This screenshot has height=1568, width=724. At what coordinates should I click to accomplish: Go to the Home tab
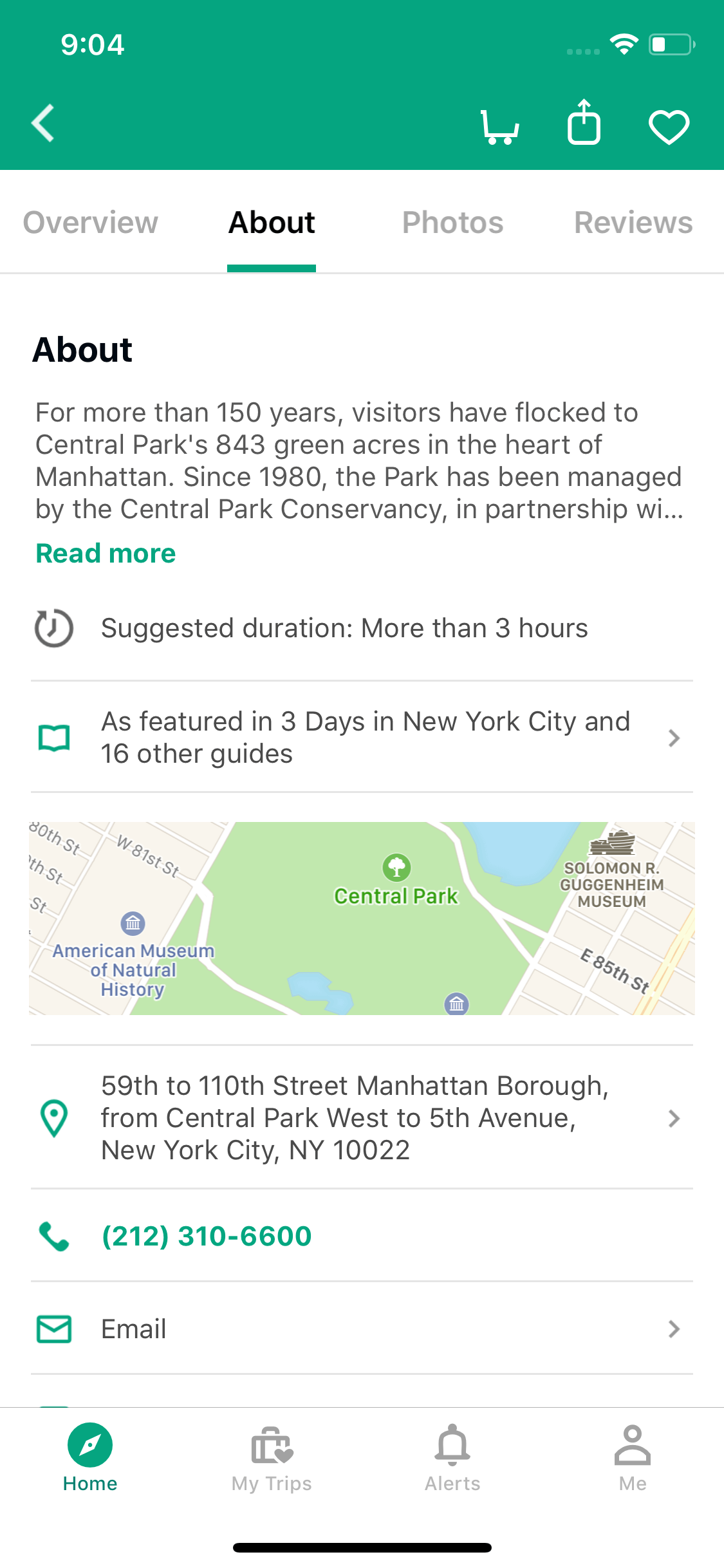pos(90,1457)
